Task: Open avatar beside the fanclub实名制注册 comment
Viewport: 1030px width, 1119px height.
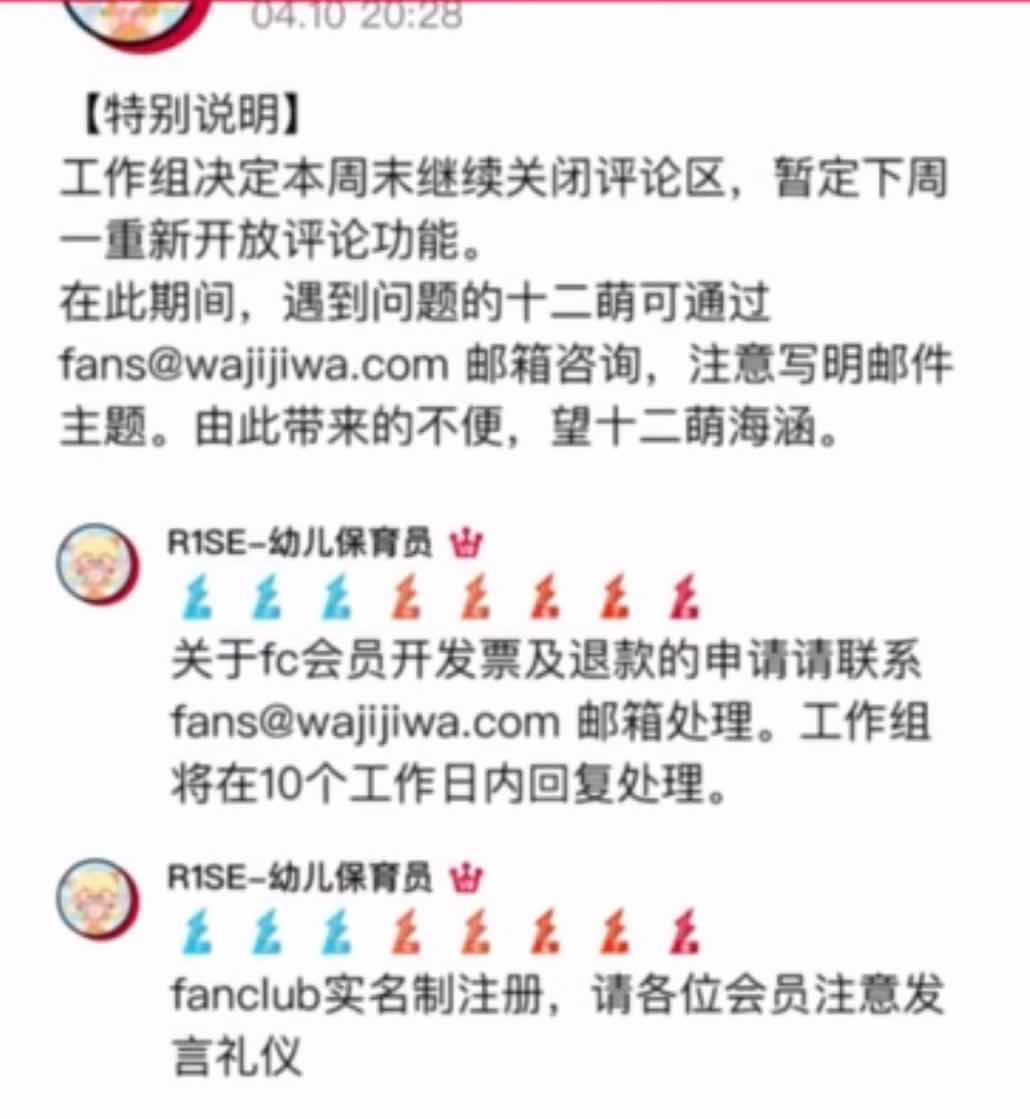Action: tap(97, 899)
